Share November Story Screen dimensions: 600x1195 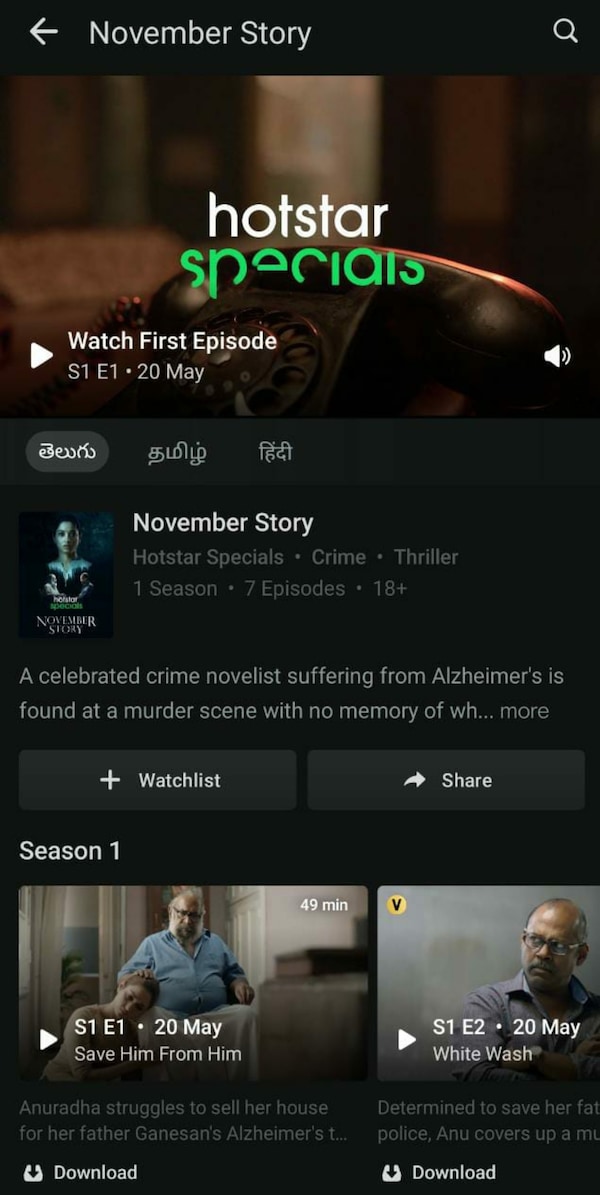[446, 780]
